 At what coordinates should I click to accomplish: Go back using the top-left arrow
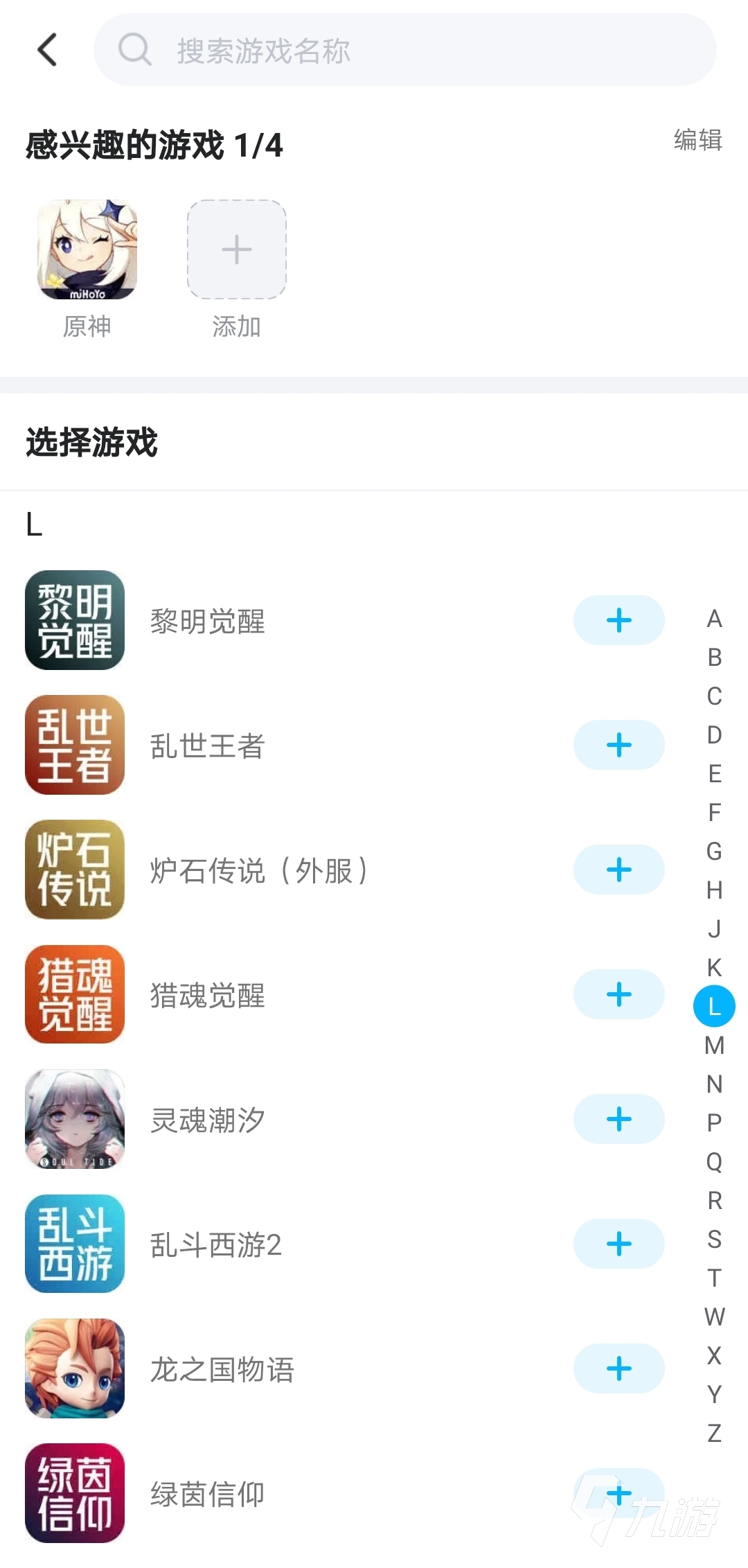(47, 50)
